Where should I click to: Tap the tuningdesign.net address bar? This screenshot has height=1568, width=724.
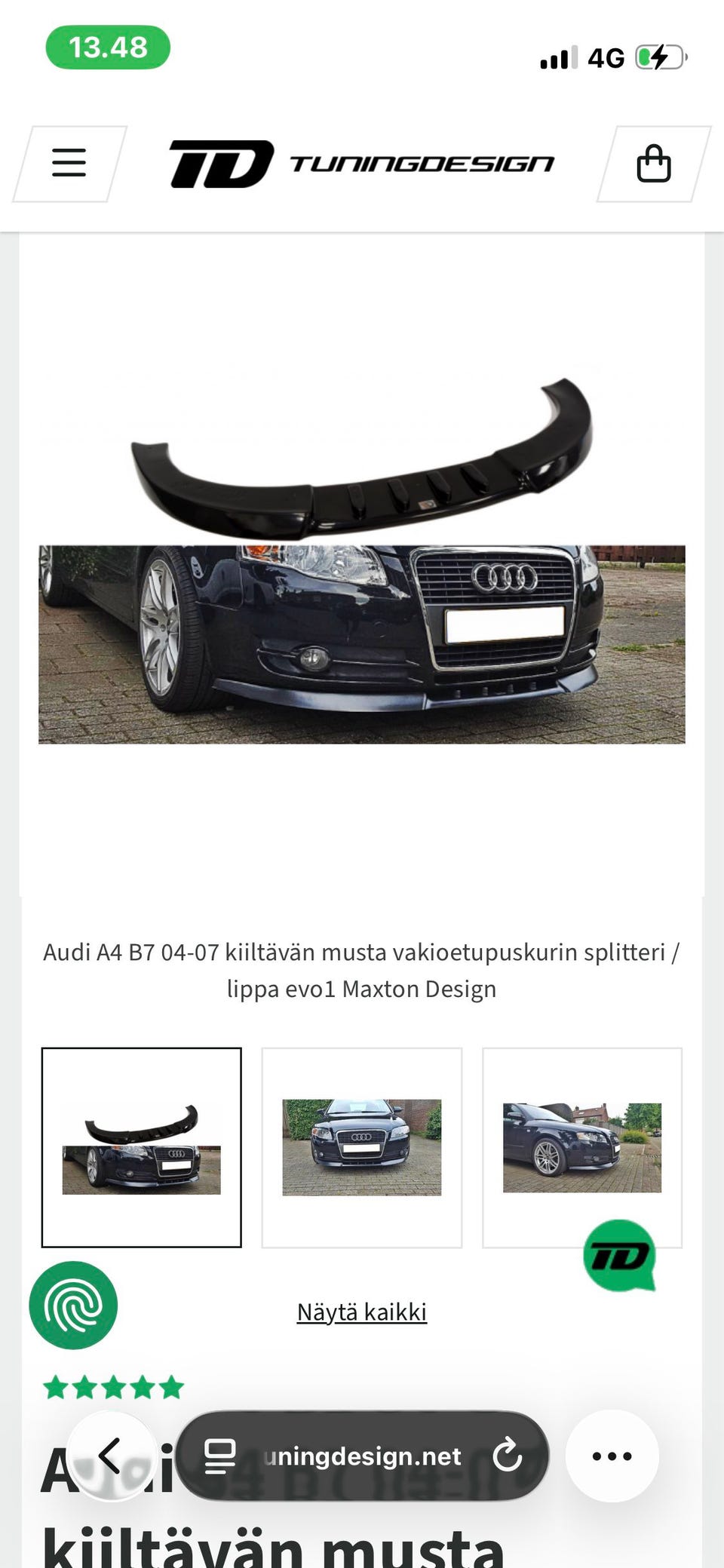[362, 1456]
